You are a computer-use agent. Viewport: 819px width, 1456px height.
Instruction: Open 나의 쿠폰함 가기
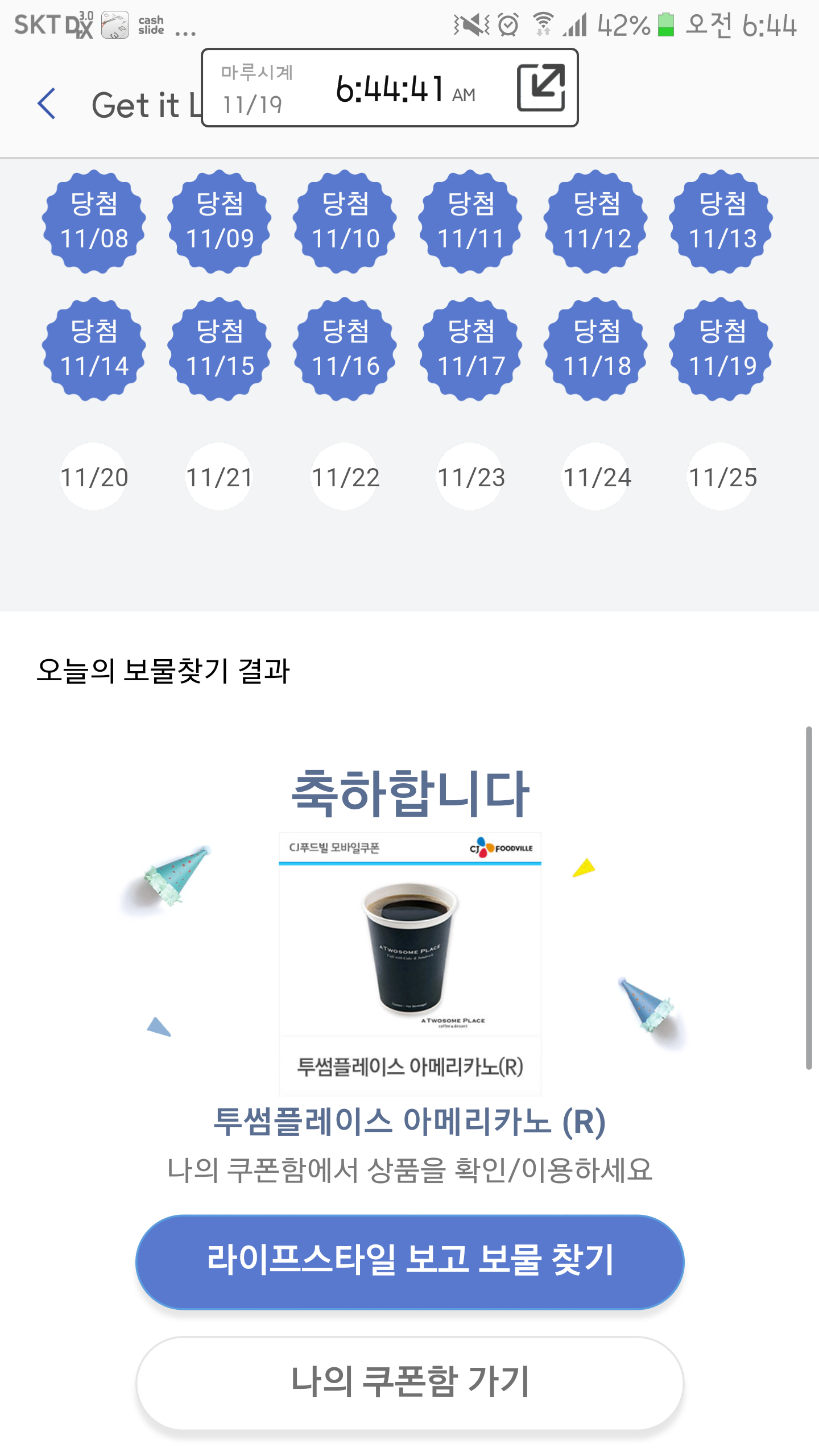tap(409, 1382)
